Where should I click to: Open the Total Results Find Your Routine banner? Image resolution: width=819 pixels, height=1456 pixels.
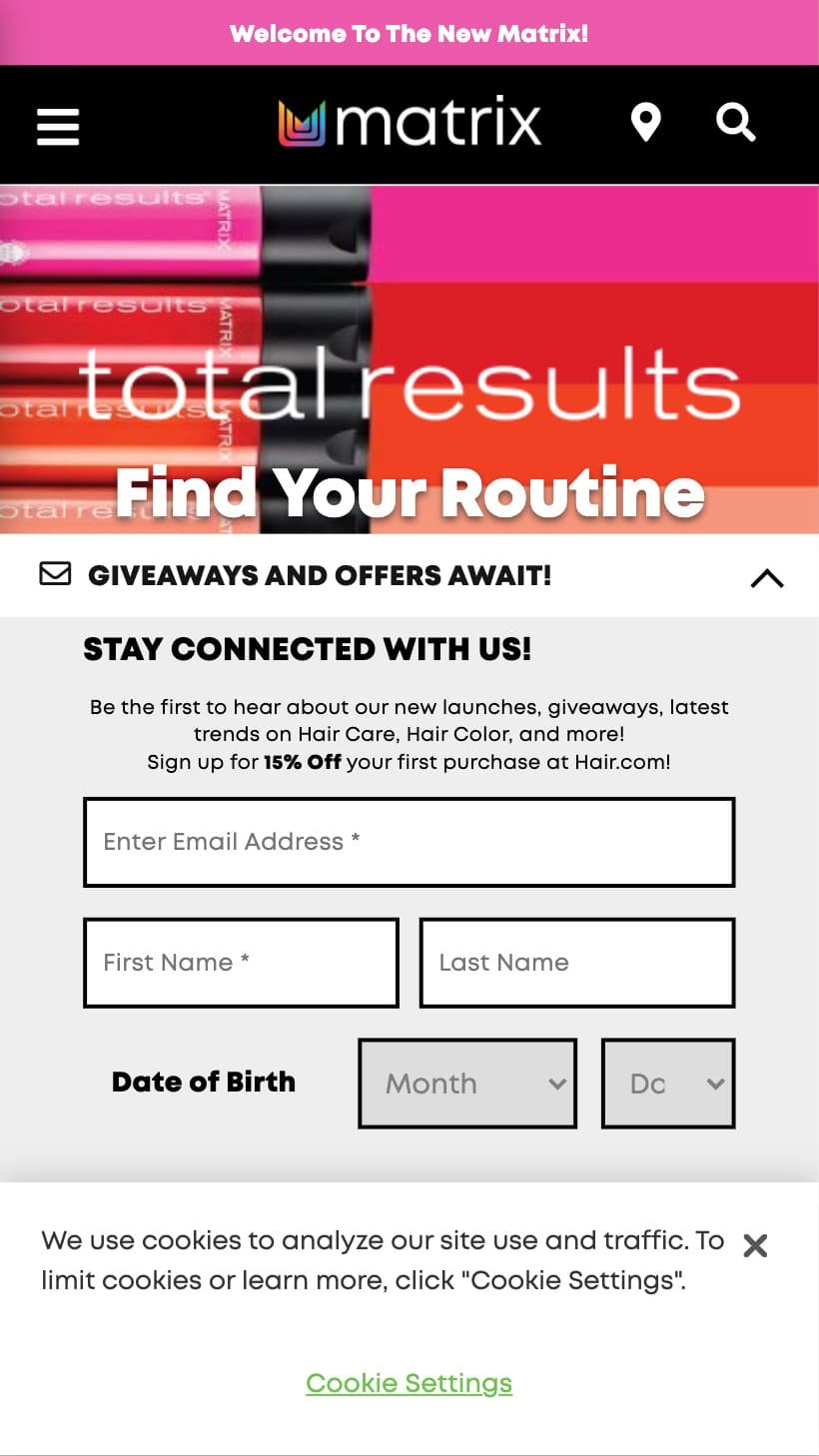coord(409,360)
